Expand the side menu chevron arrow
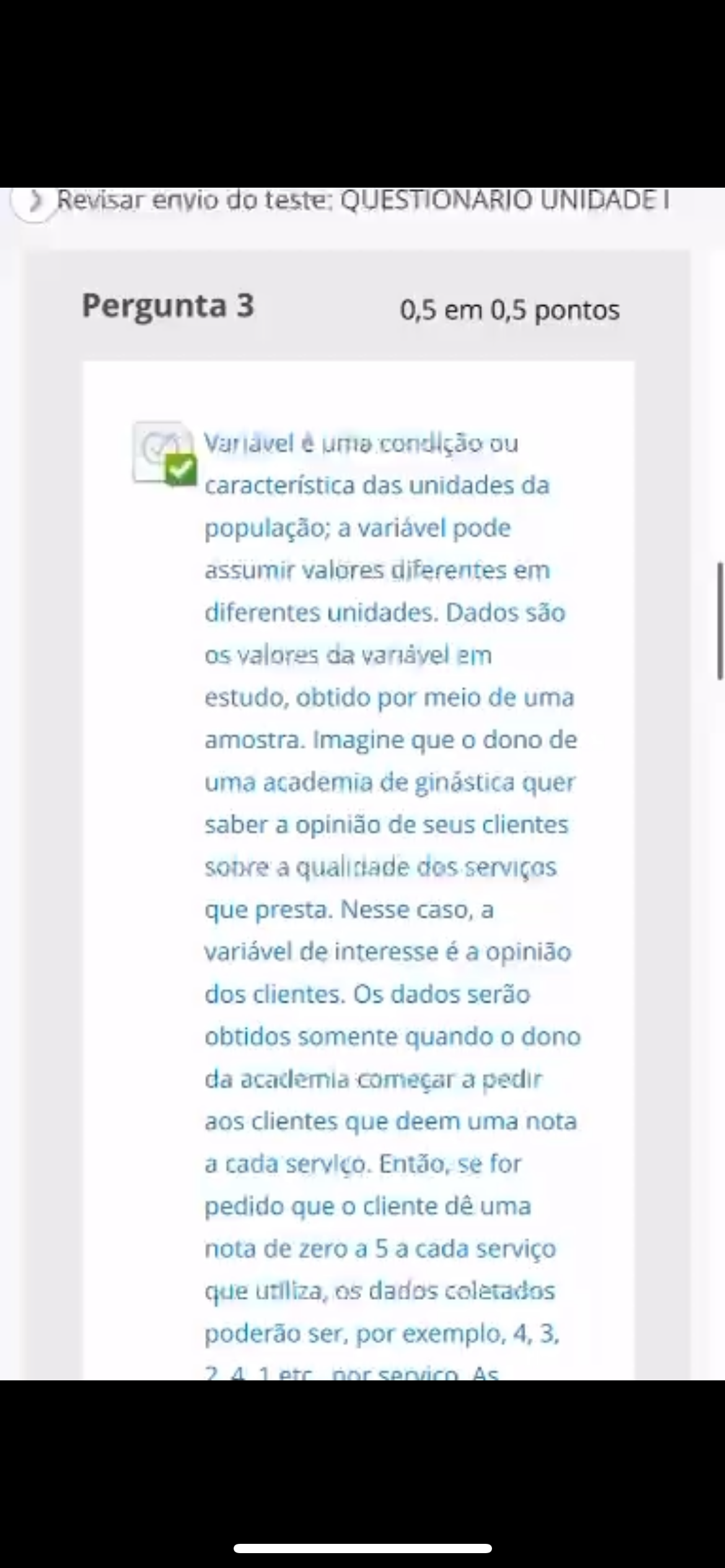725x1568 pixels. point(35,201)
